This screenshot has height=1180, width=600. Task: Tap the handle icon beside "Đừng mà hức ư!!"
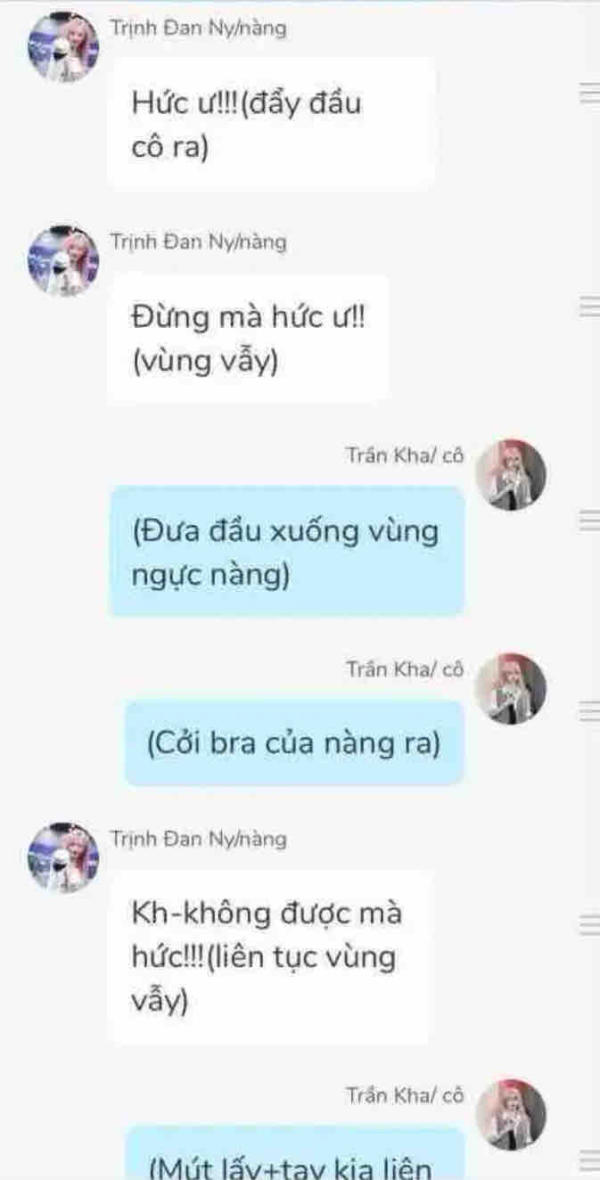pos(589,307)
